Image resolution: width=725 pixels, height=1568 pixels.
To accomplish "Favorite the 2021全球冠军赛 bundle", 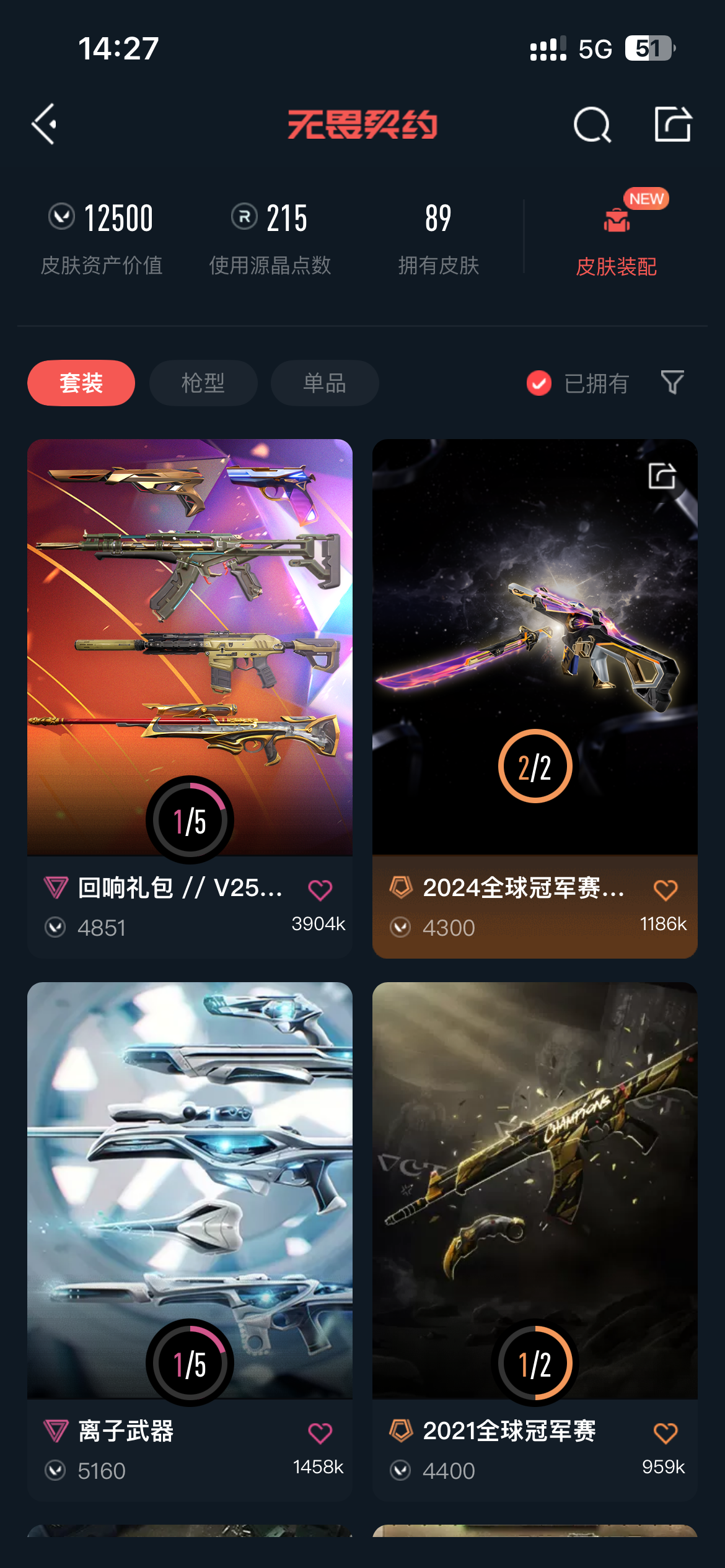I will tap(666, 1433).
